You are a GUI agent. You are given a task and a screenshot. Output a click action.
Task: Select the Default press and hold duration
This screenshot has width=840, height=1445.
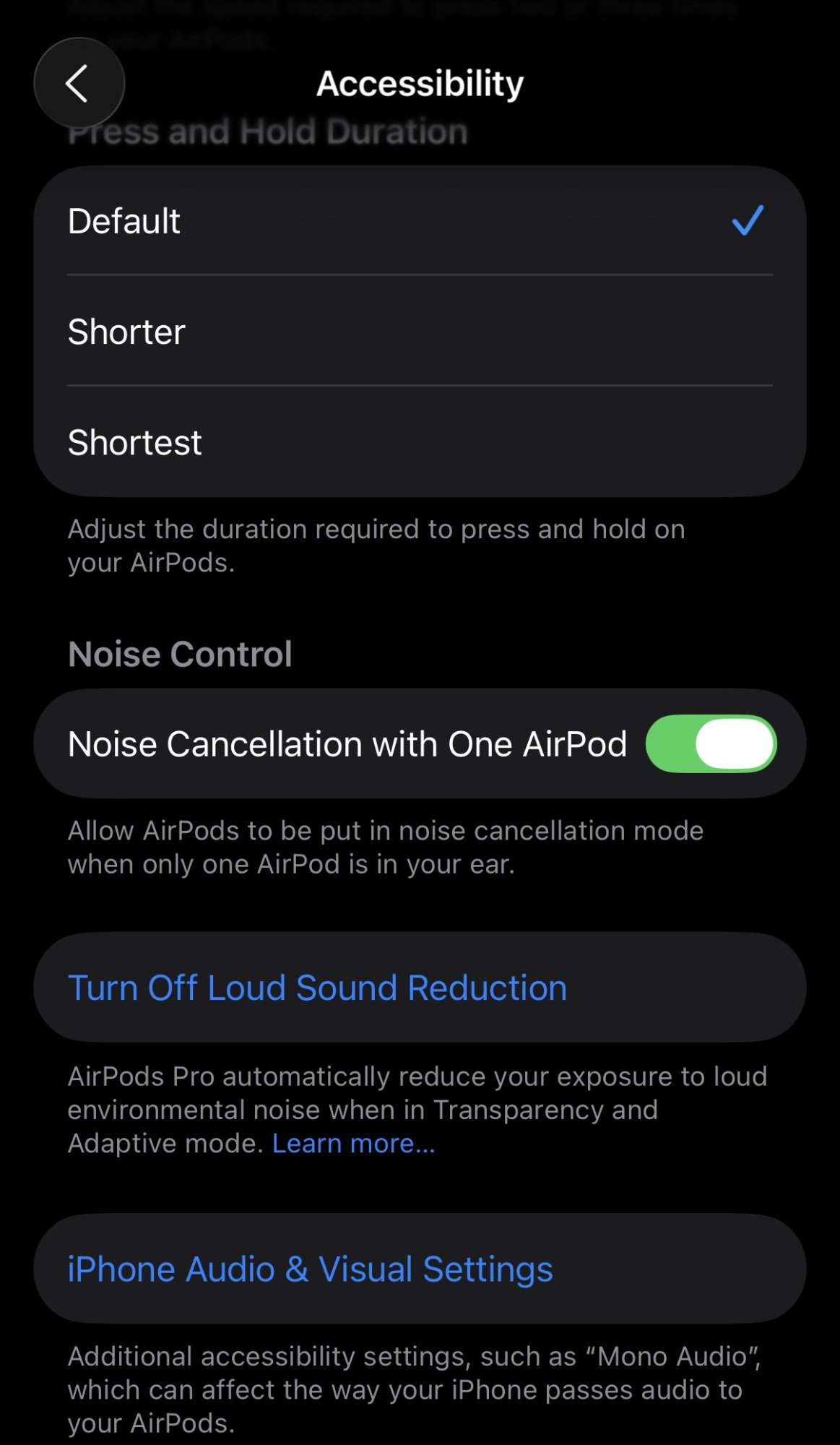coord(419,220)
